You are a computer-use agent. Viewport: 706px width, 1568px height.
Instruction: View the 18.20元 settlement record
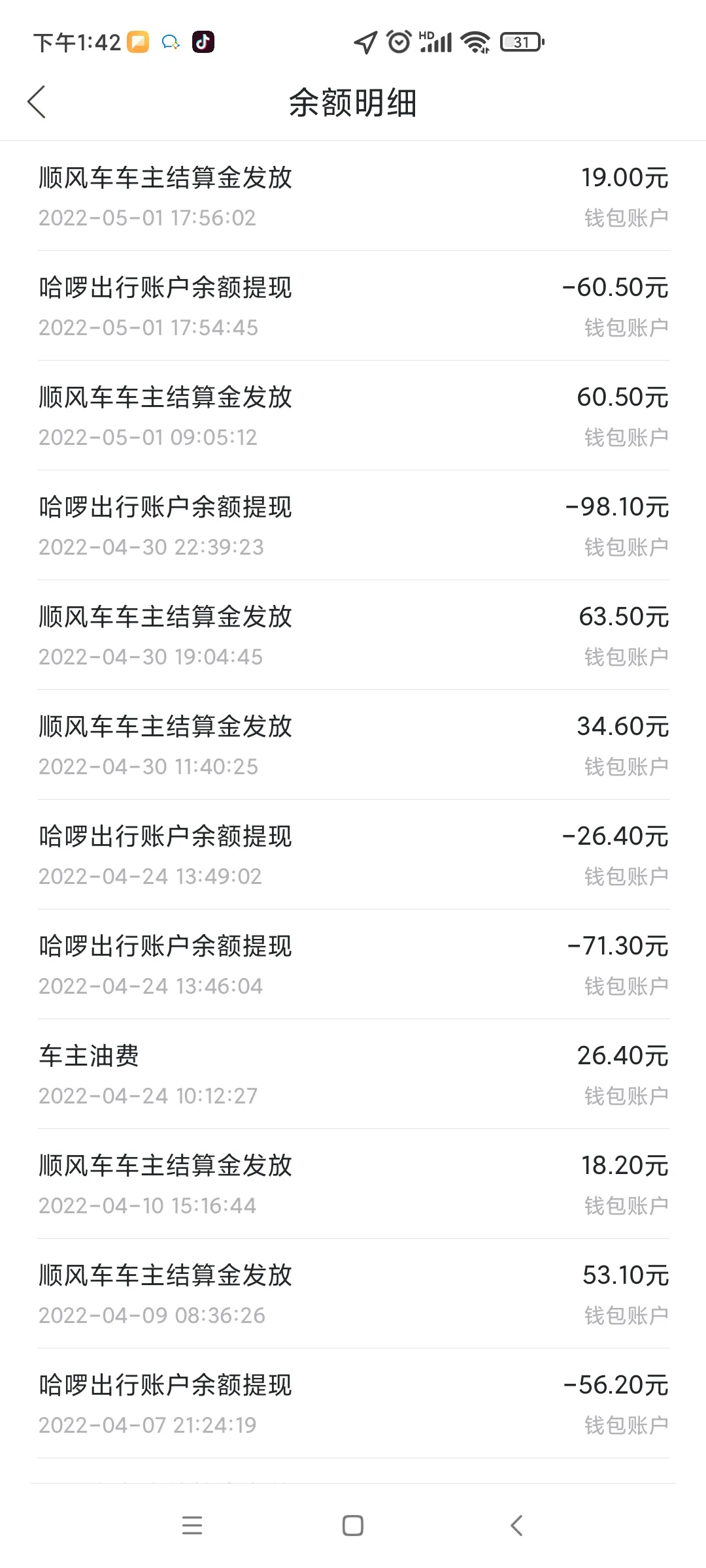tap(353, 1184)
